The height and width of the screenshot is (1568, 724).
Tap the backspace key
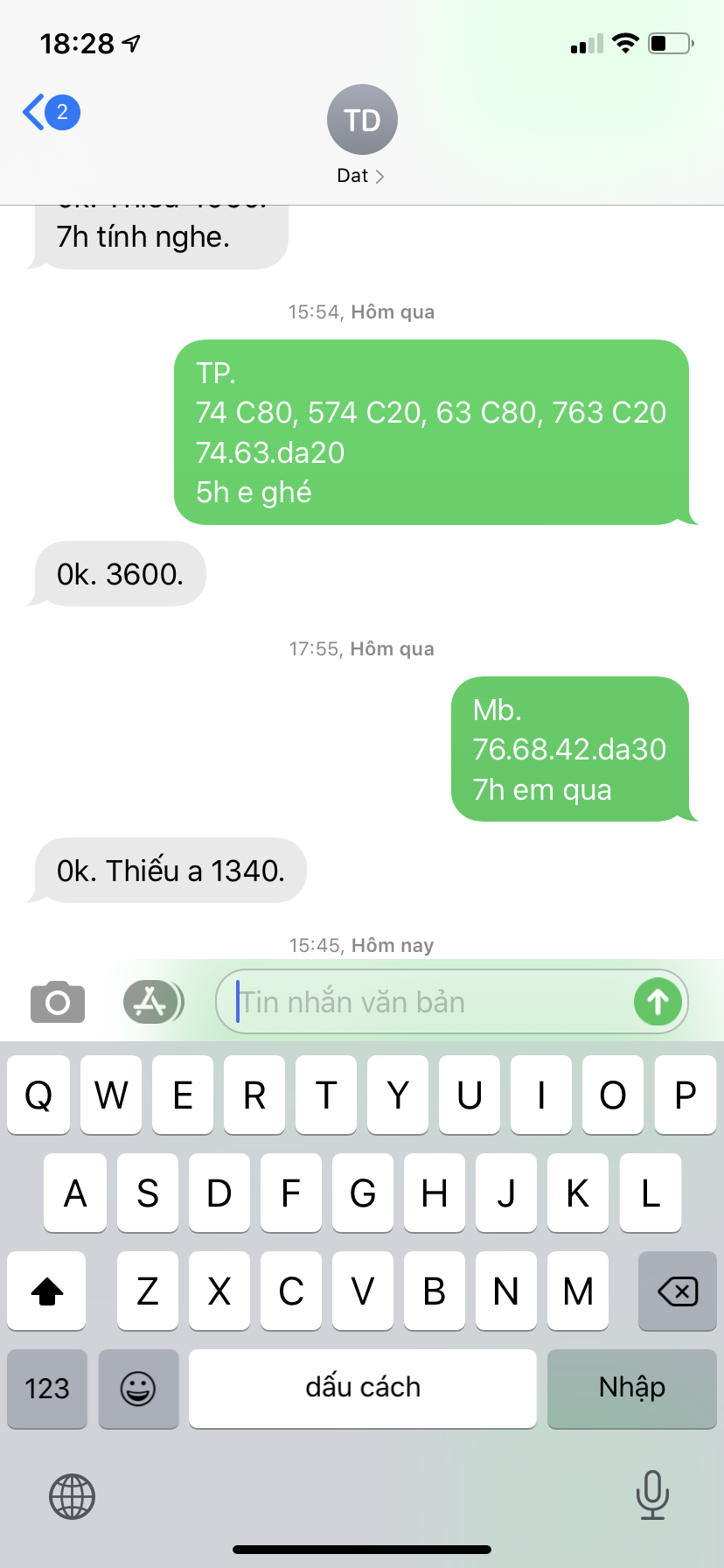678,1291
